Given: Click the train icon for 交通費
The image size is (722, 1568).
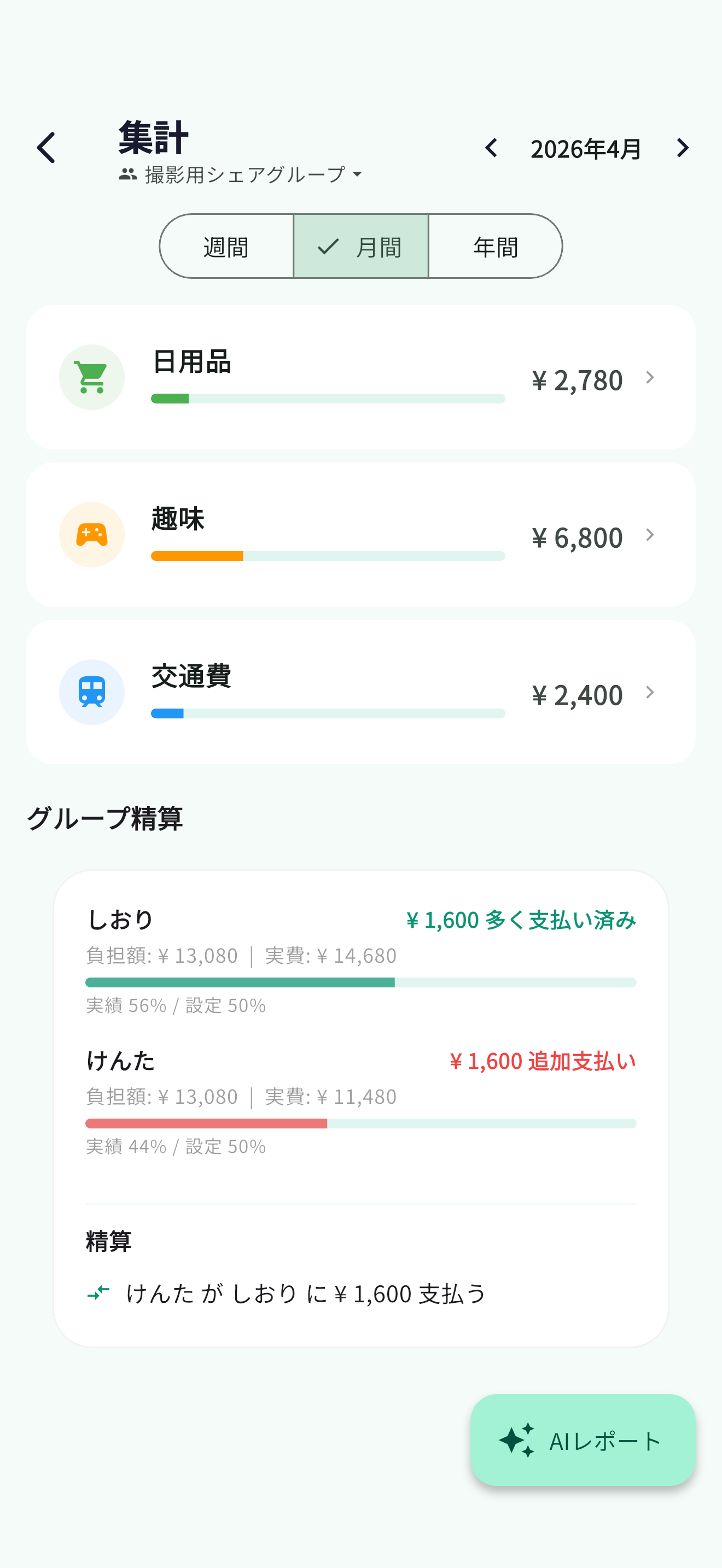Looking at the screenshot, I should pos(91,692).
